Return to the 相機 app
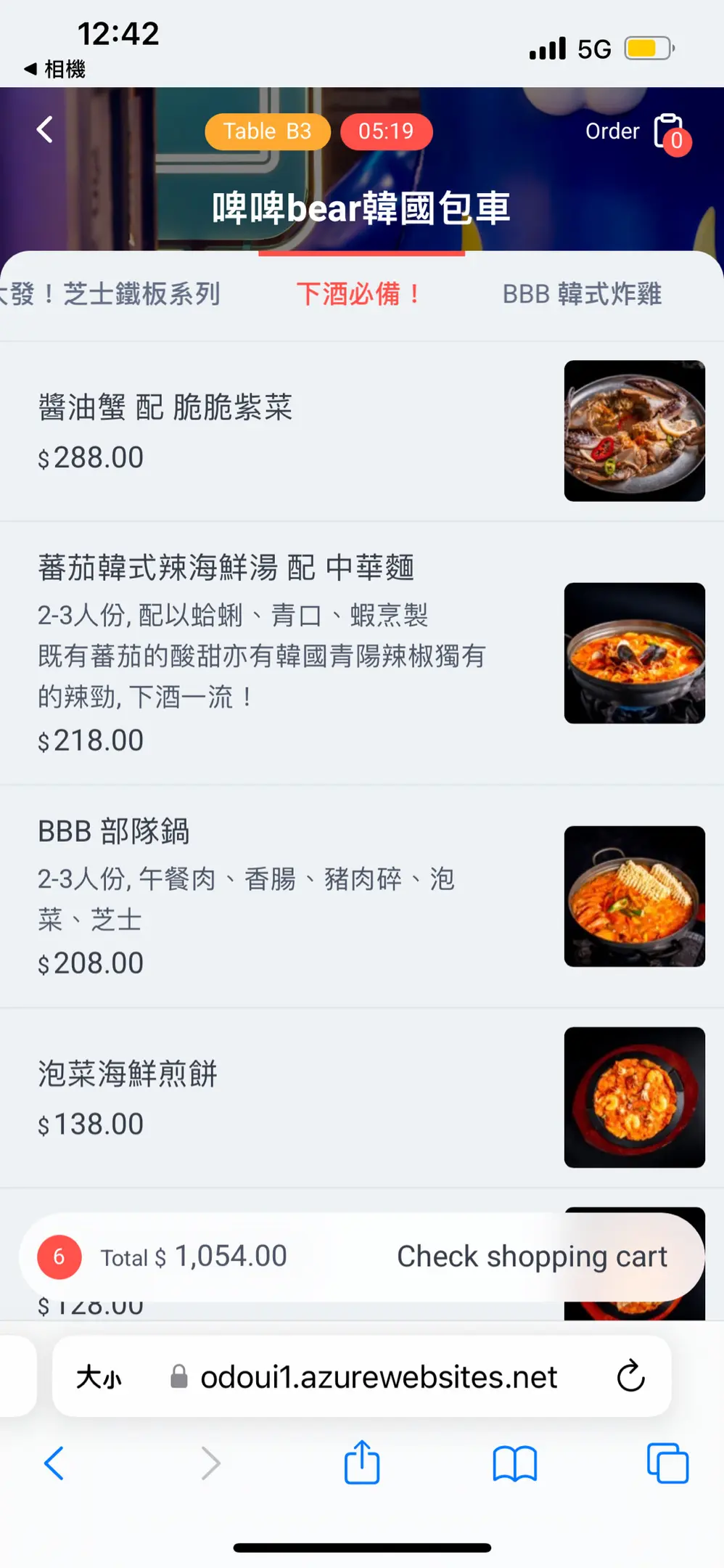 coord(55,69)
